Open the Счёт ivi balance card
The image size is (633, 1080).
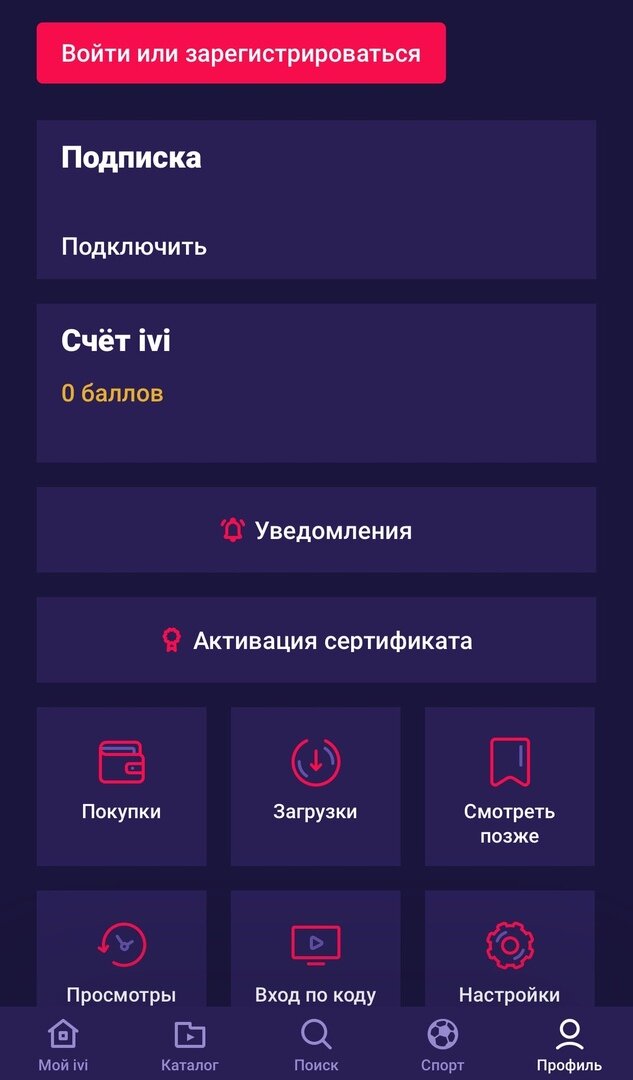coord(316,382)
